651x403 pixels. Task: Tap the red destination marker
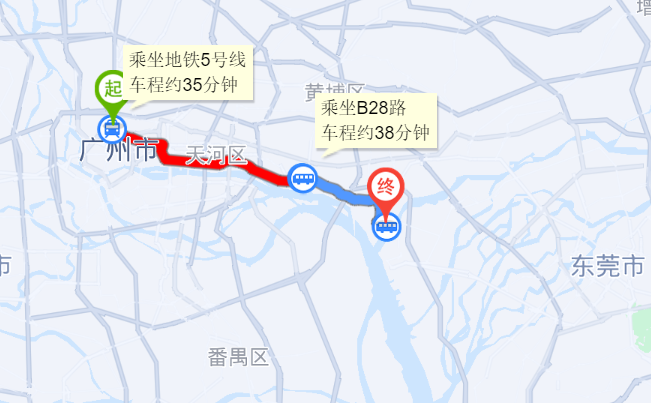pos(383,188)
